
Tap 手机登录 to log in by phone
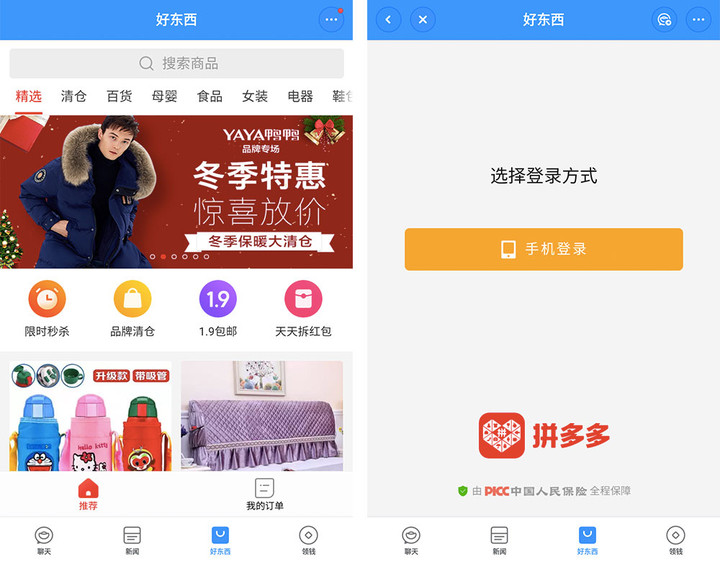[x=543, y=249]
